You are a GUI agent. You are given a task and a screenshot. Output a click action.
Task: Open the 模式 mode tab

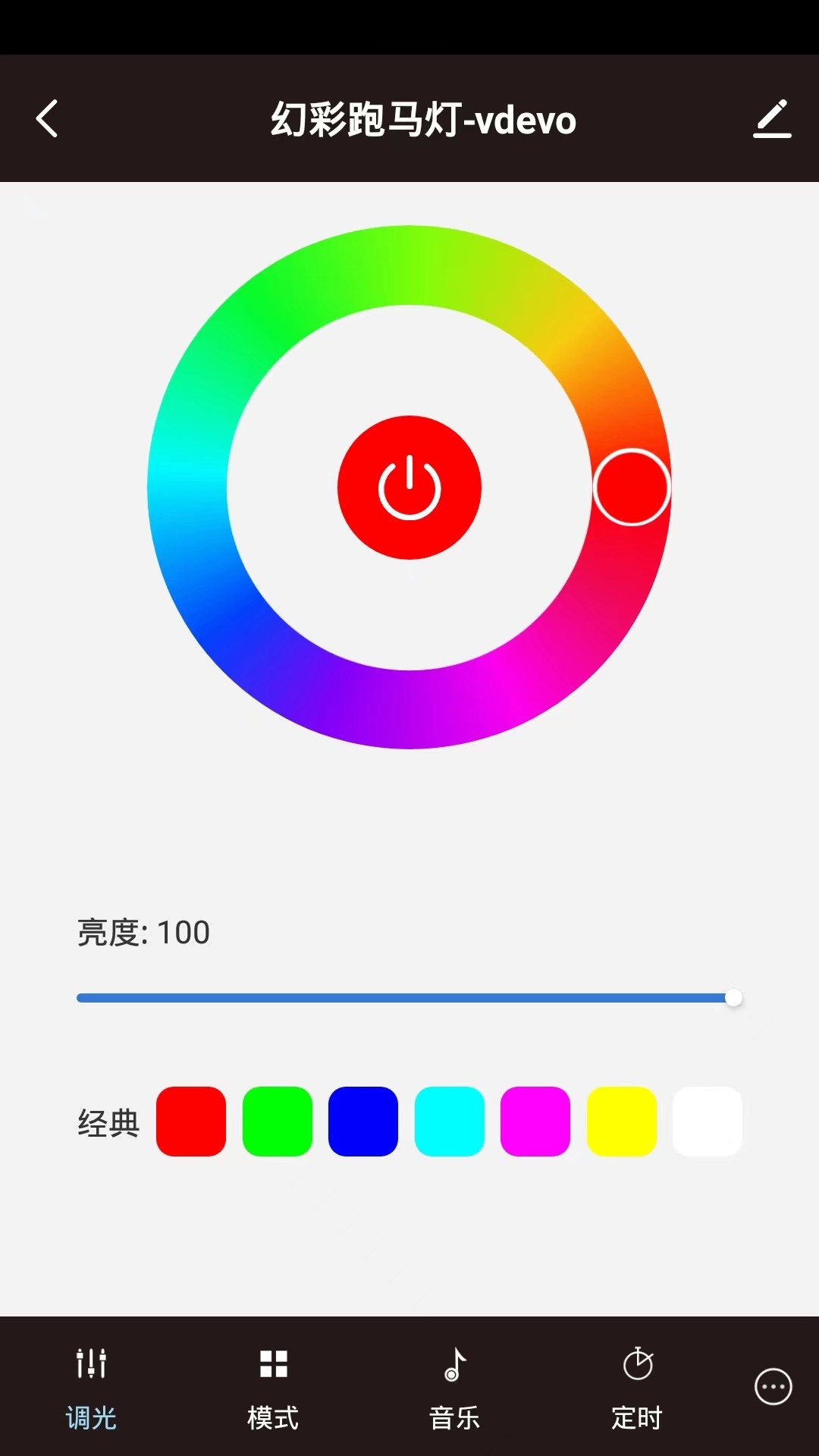[272, 1412]
